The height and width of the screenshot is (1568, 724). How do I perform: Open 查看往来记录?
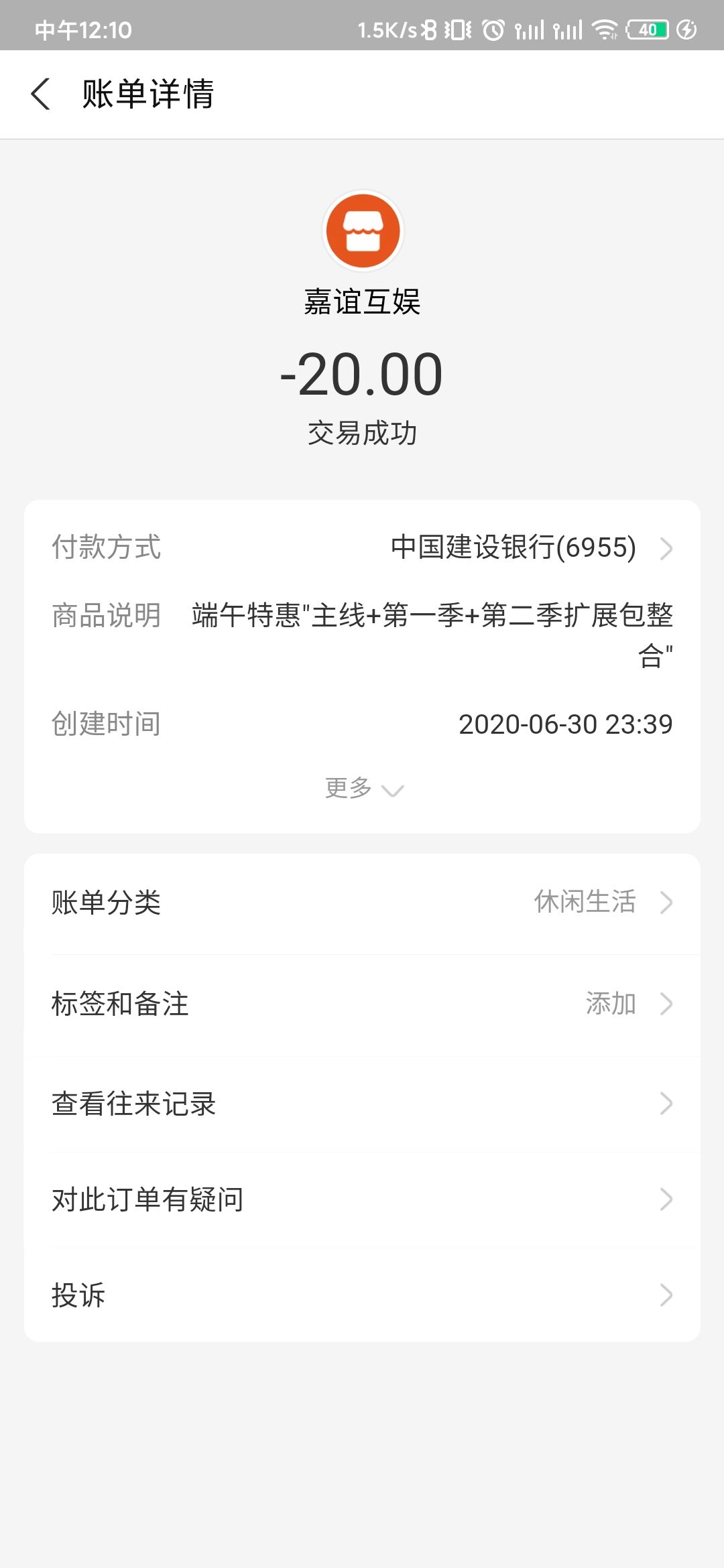[362, 1104]
